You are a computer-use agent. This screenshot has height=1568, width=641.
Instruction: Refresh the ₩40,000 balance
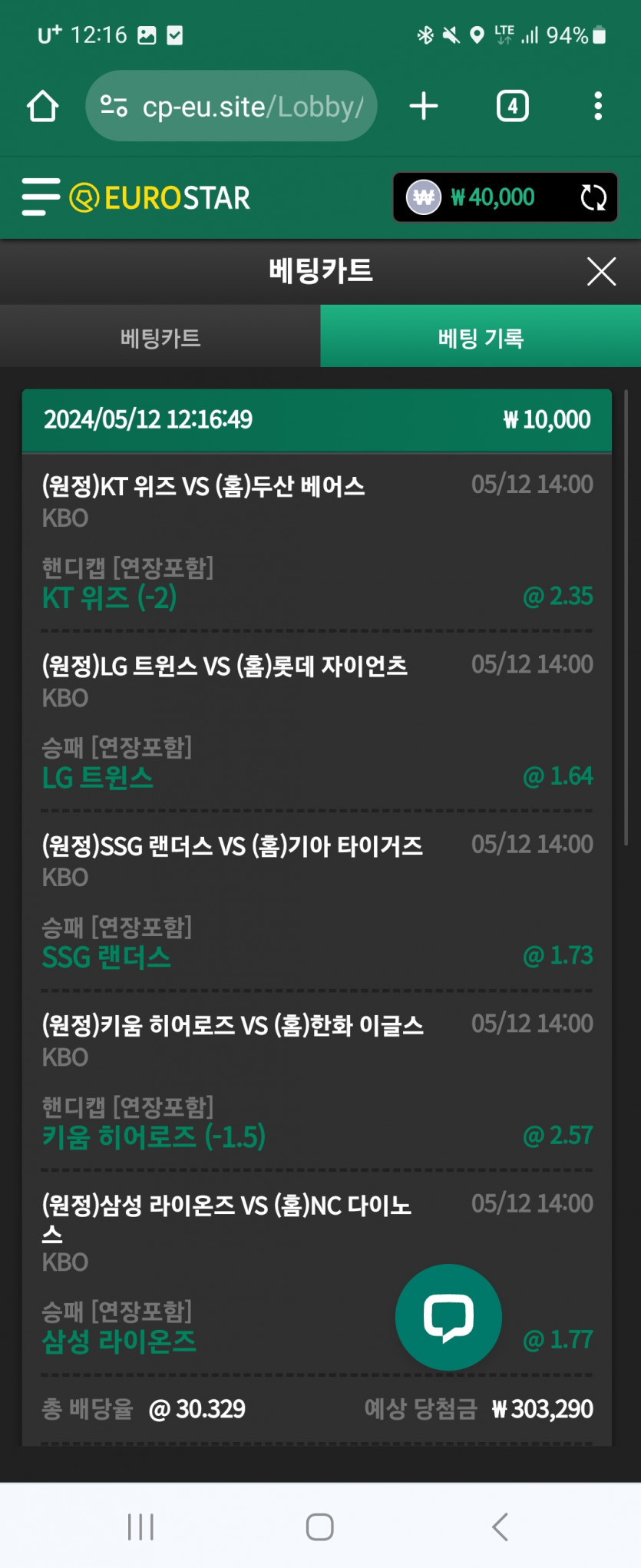[593, 198]
